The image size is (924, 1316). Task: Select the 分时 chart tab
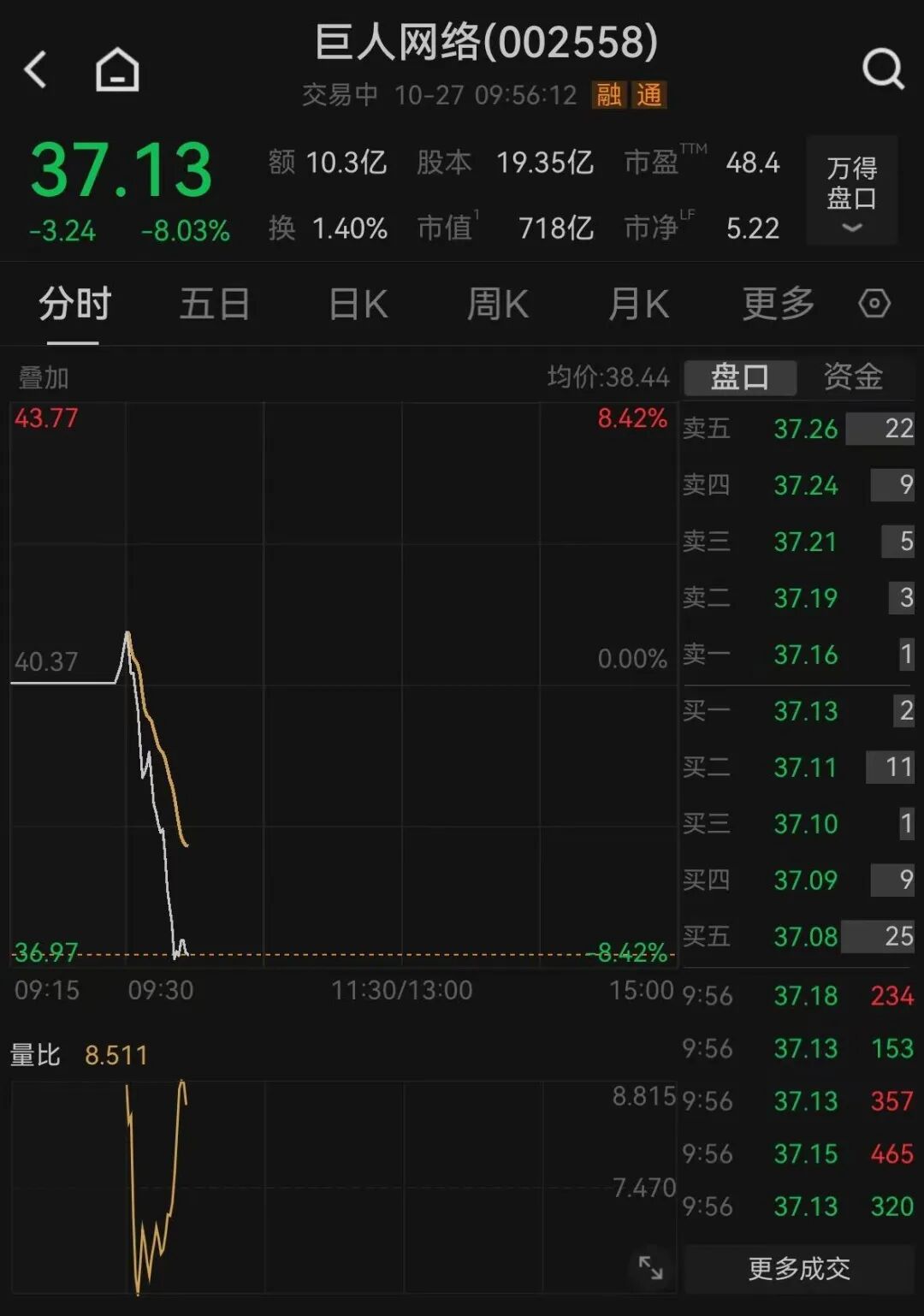point(74,304)
